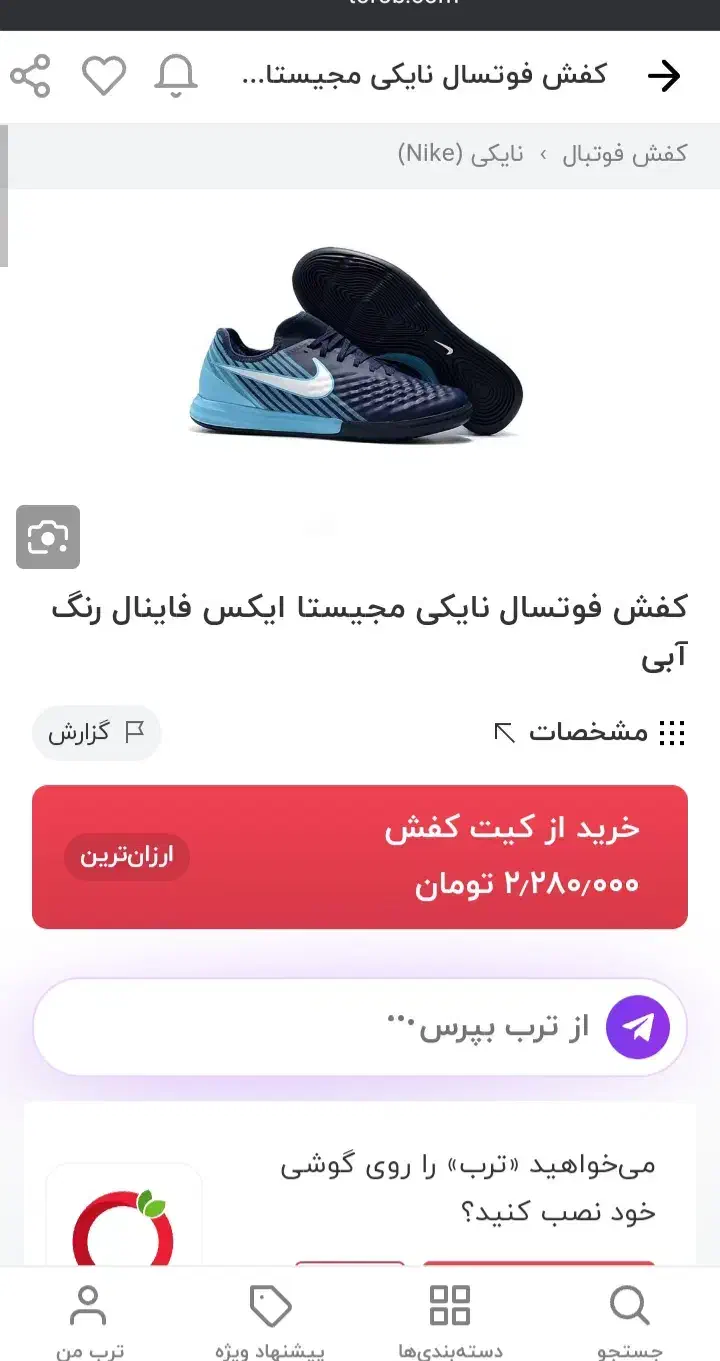
Task: Add product to favorites with heart icon
Action: coord(104,74)
